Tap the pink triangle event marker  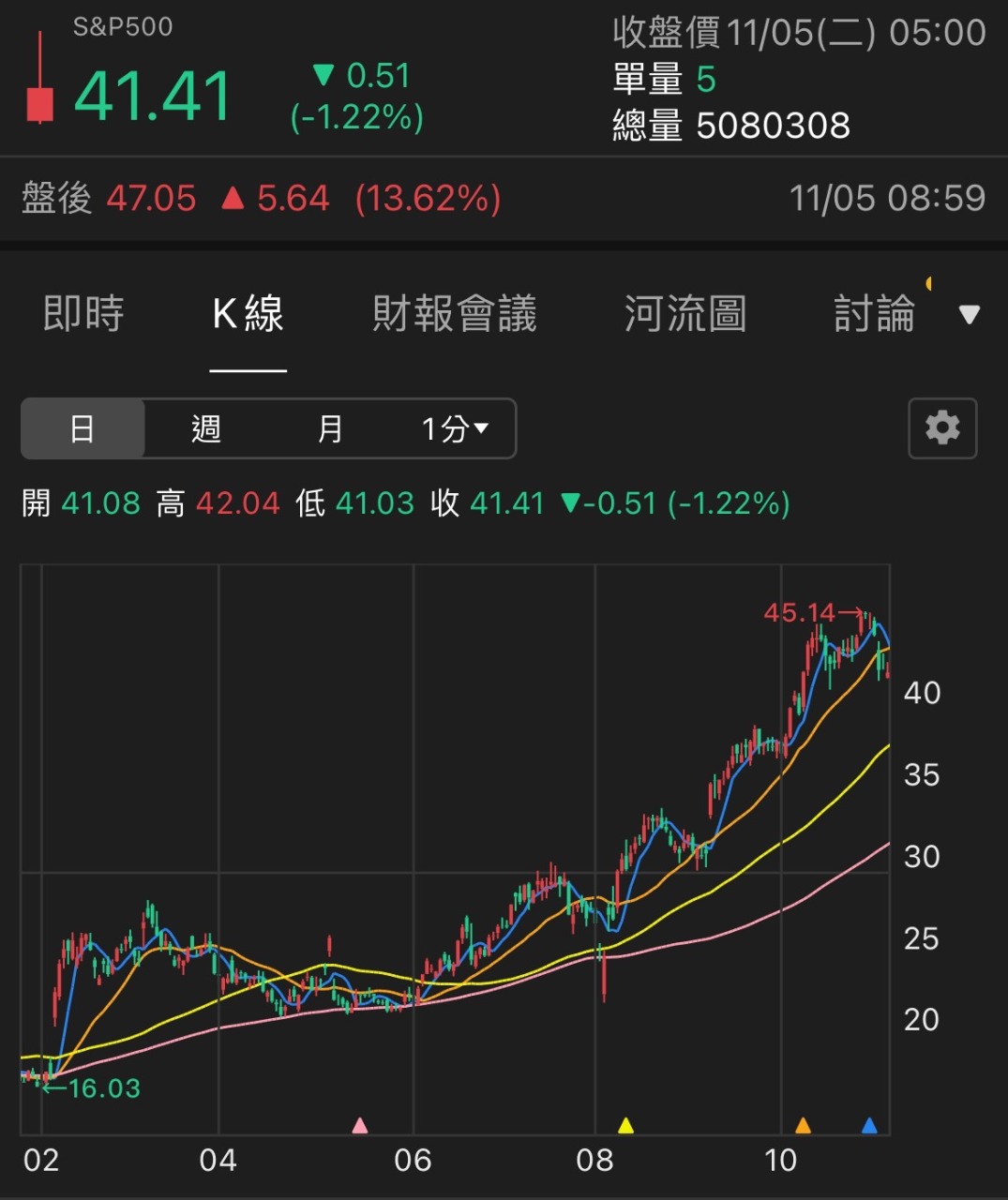tap(359, 1125)
